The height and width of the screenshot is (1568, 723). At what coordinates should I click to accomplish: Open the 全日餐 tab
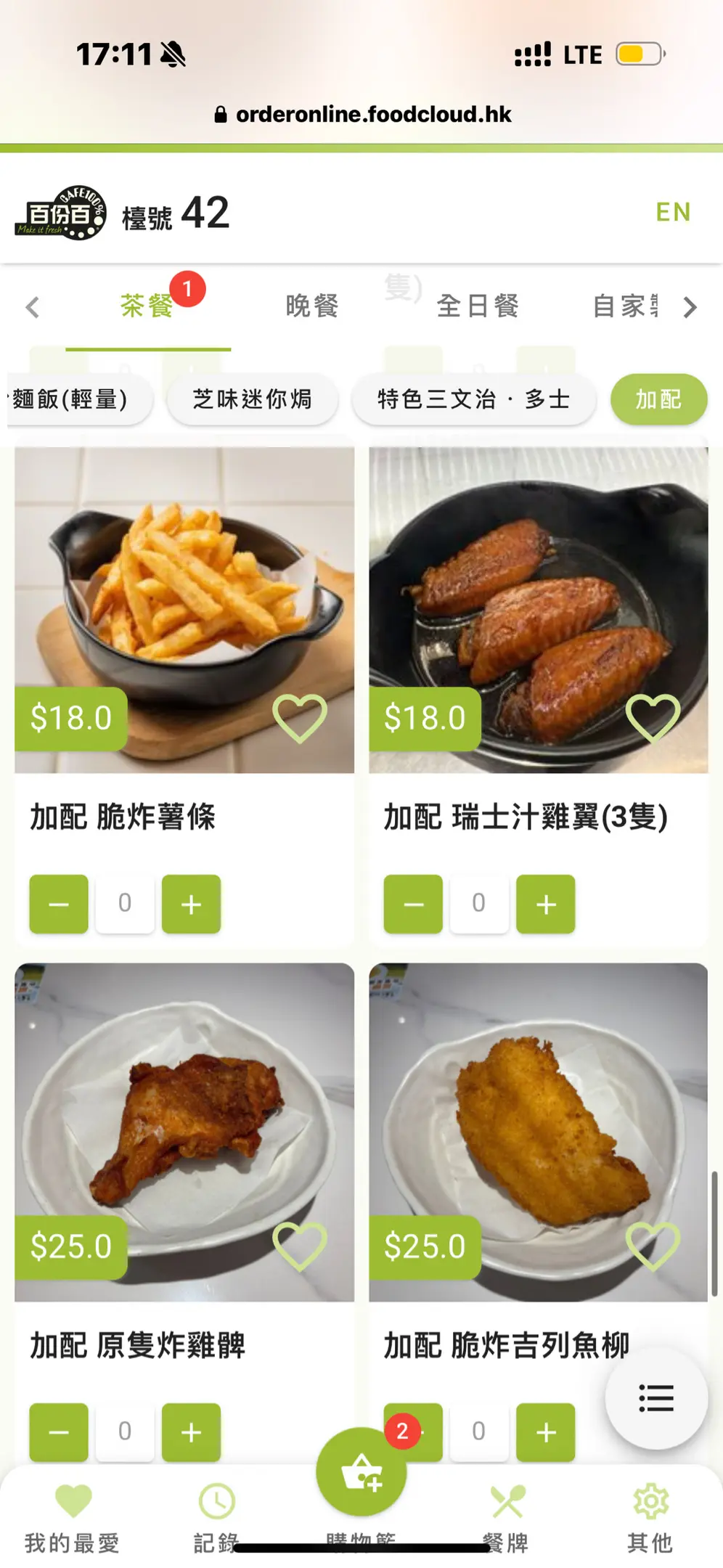(478, 306)
